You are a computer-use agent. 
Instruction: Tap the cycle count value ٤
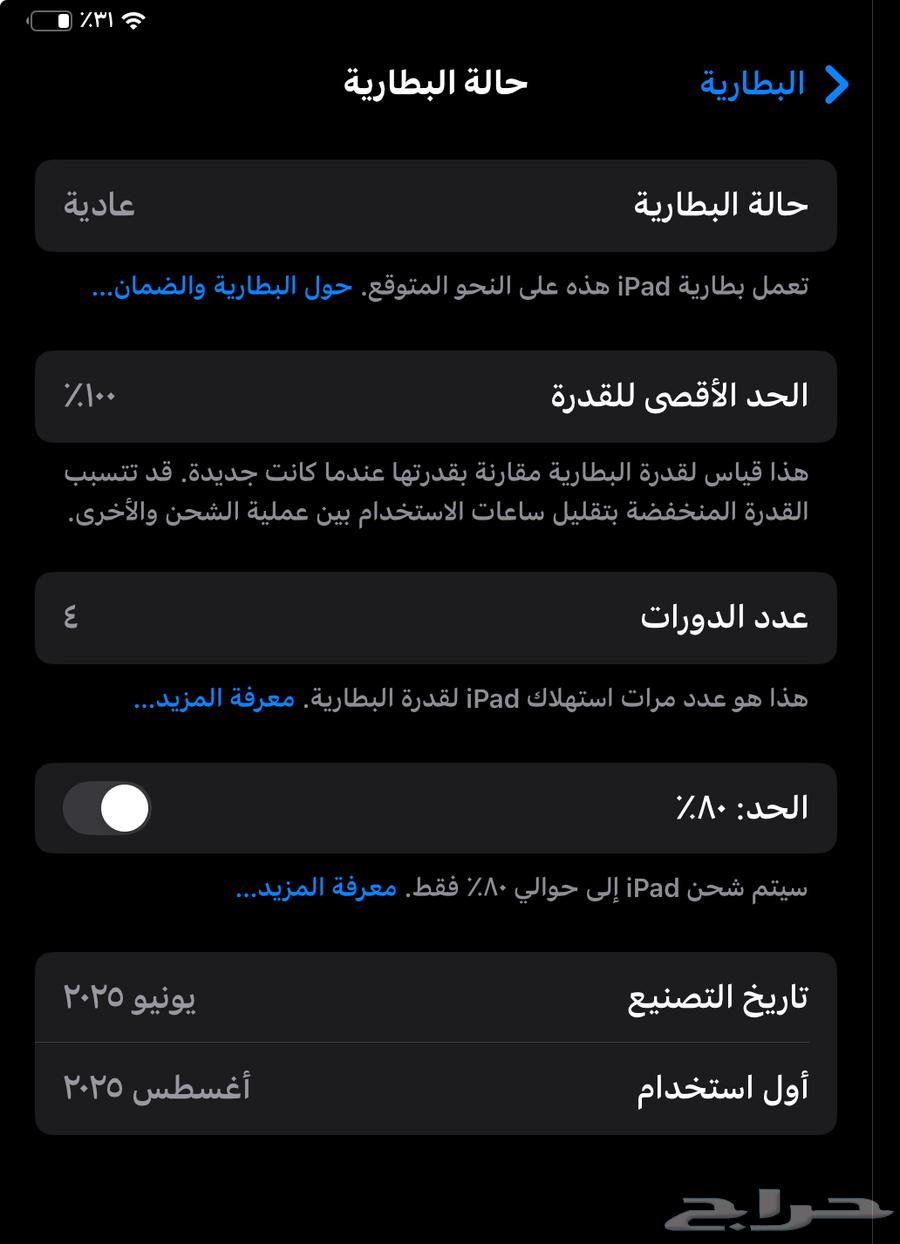68,618
